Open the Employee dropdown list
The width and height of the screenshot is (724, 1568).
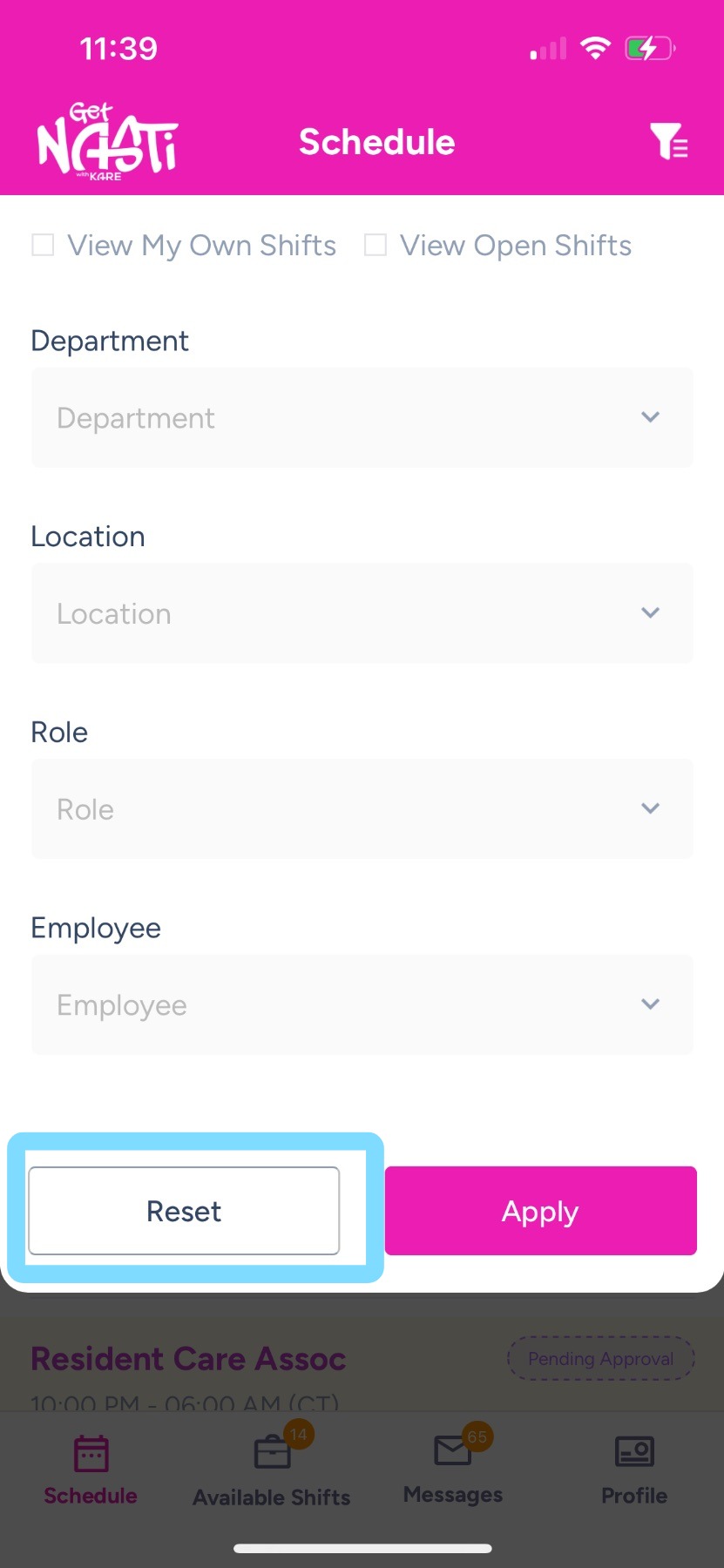[362, 1004]
